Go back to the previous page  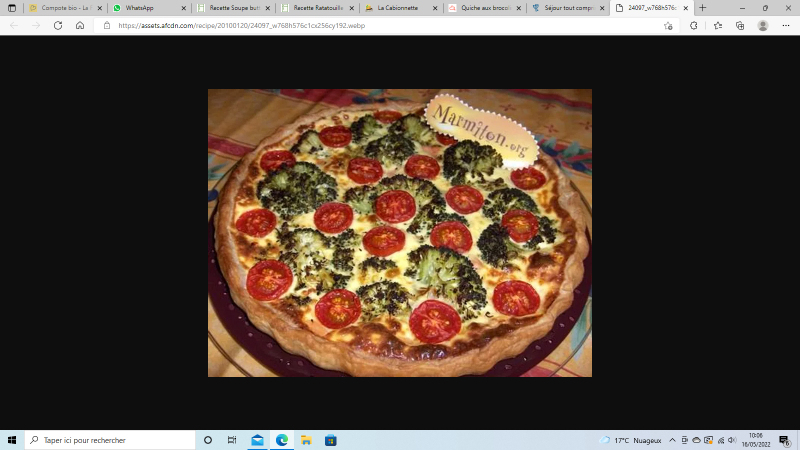point(14,25)
